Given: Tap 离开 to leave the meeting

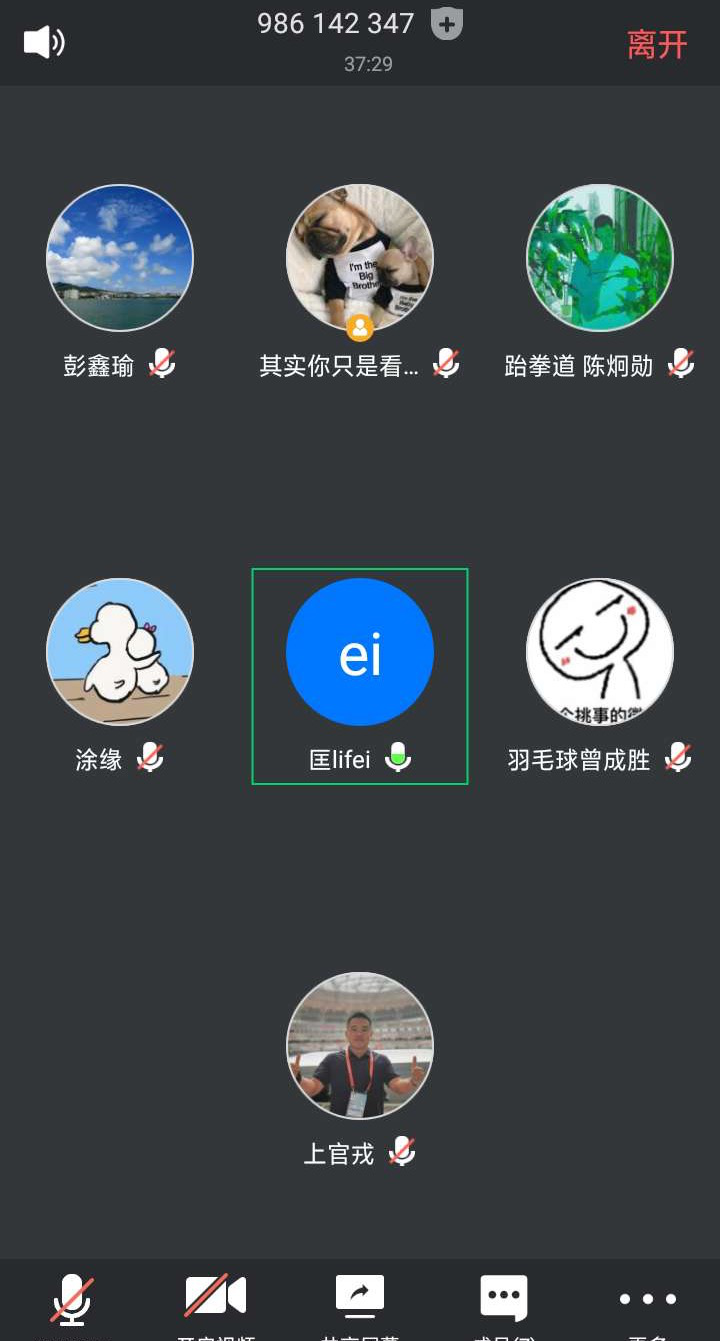Looking at the screenshot, I should (x=657, y=45).
